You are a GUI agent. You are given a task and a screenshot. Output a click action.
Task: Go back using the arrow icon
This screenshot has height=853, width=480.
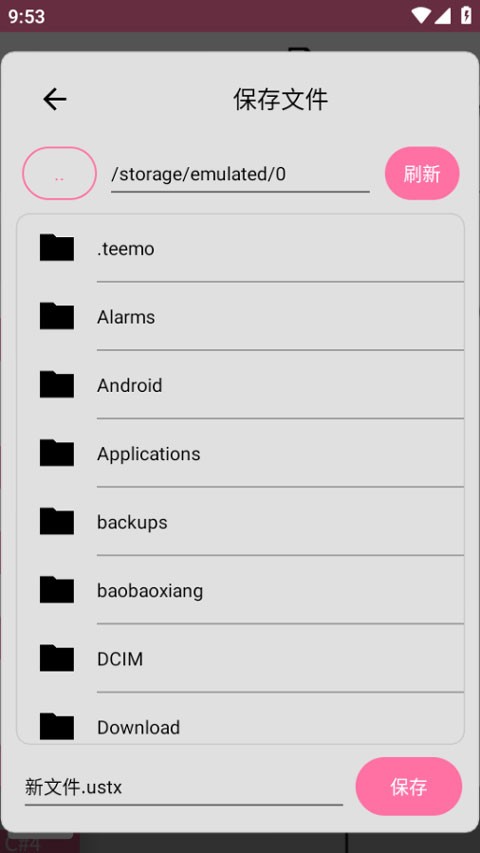coord(54,100)
